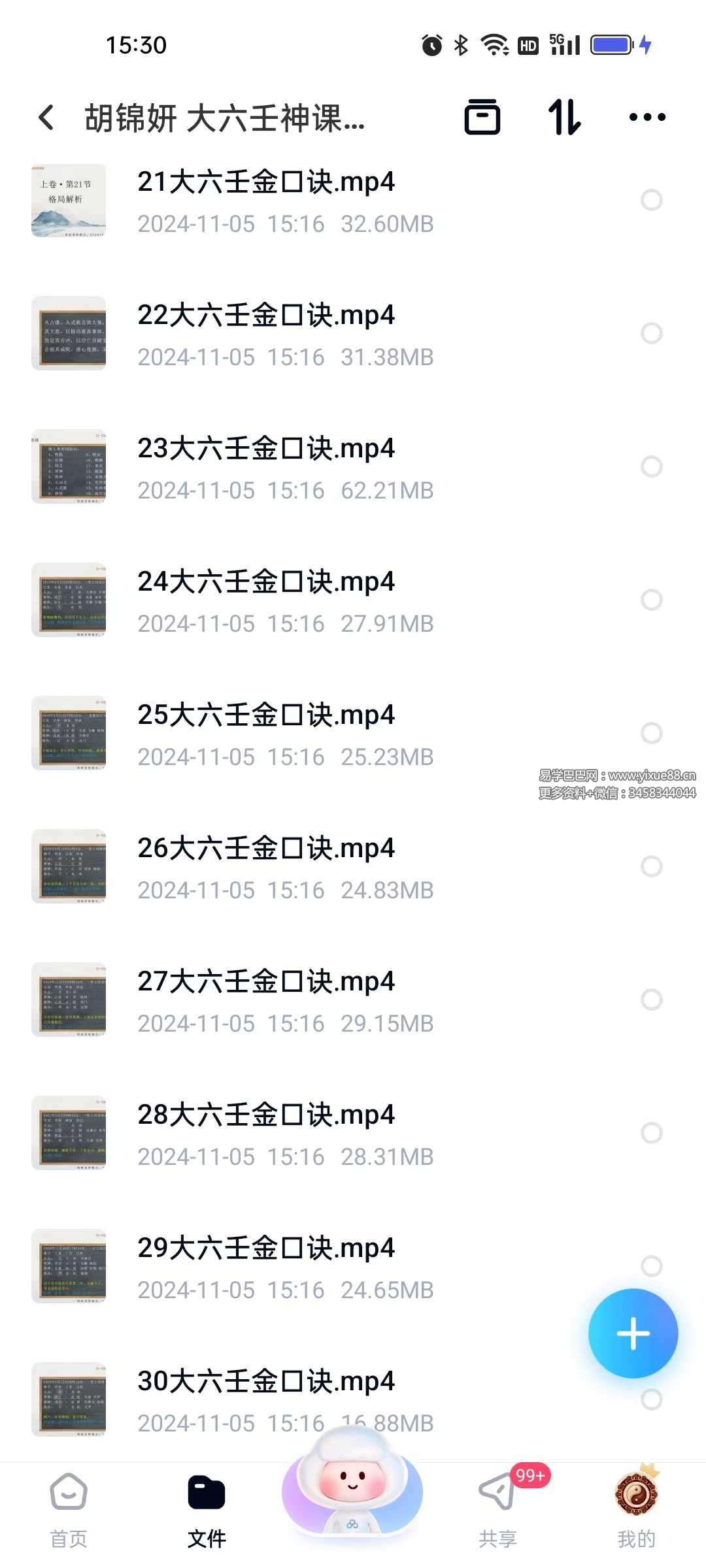Image resolution: width=706 pixels, height=1568 pixels.
Task: Open the video 25大六壬金口诀.mp4
Action: 265,716
